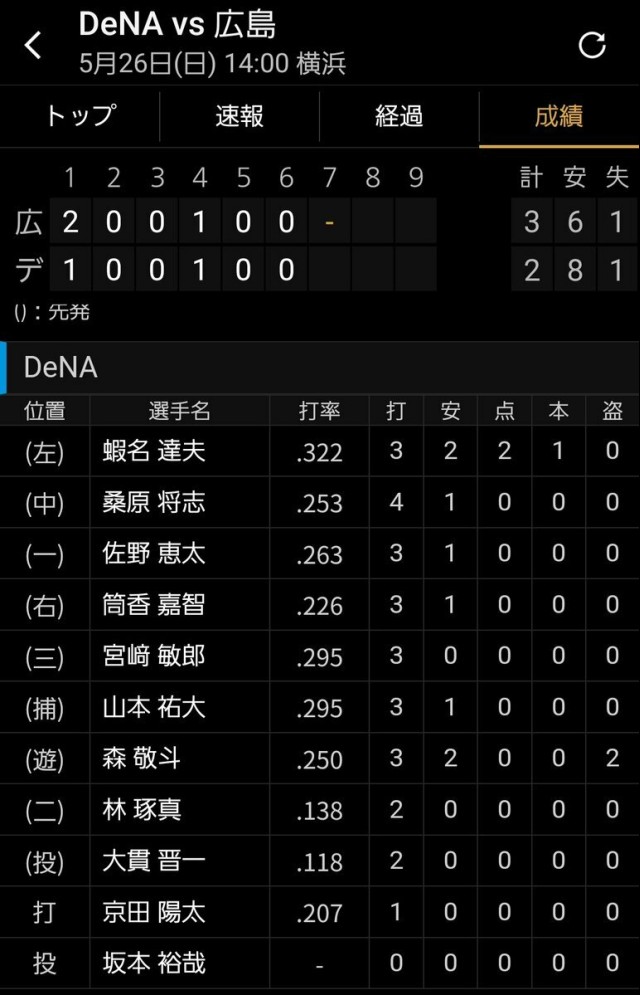The height and width of the screenshot is (995, 640).
Task: Select the 成績 tab
Action: 559,117
